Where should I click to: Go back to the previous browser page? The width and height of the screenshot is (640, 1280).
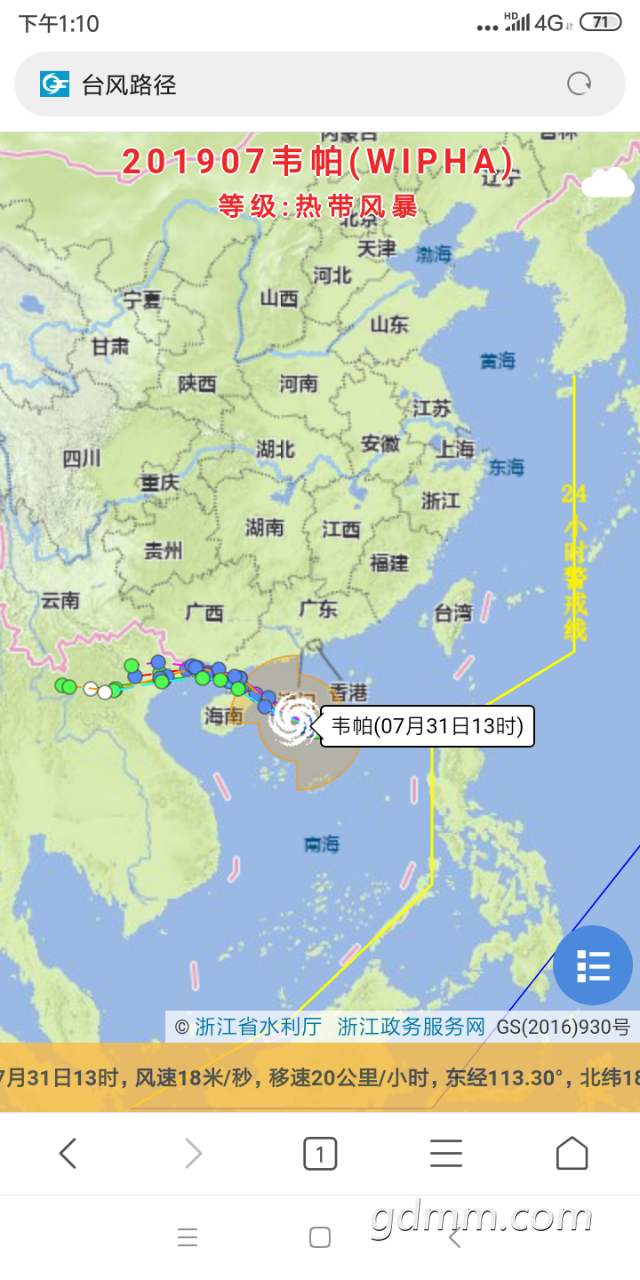point(67,1153)
